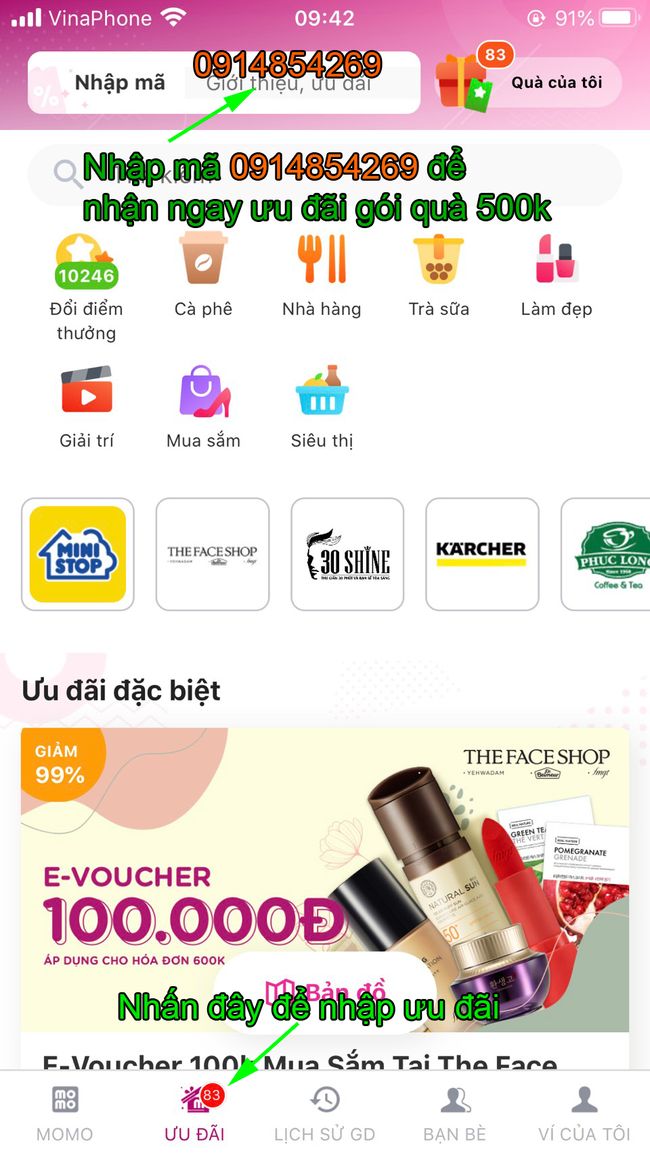
Task: Open the Ministop brand tile
Action: tap(77, 554)
